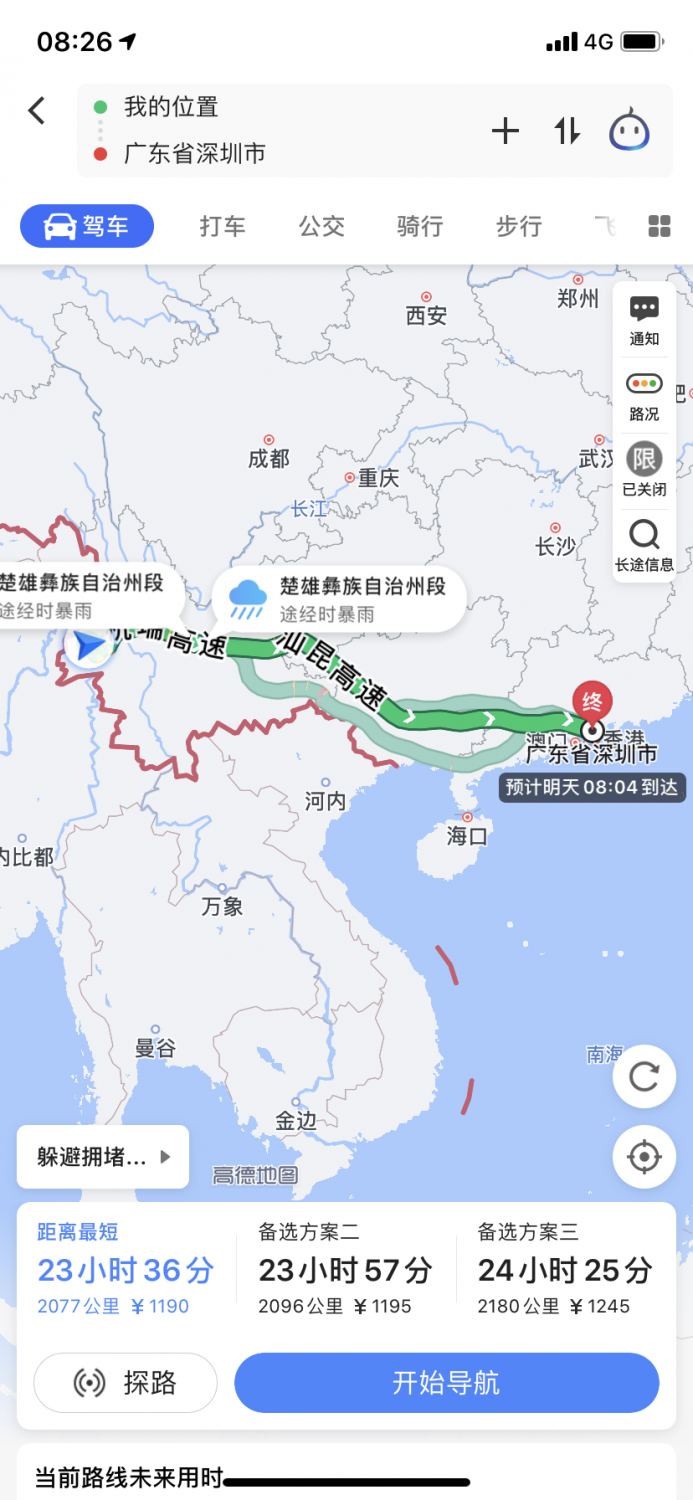The image size is (693, 1500).
Task: Select the 步行 tab
Action: pos(518,227)
